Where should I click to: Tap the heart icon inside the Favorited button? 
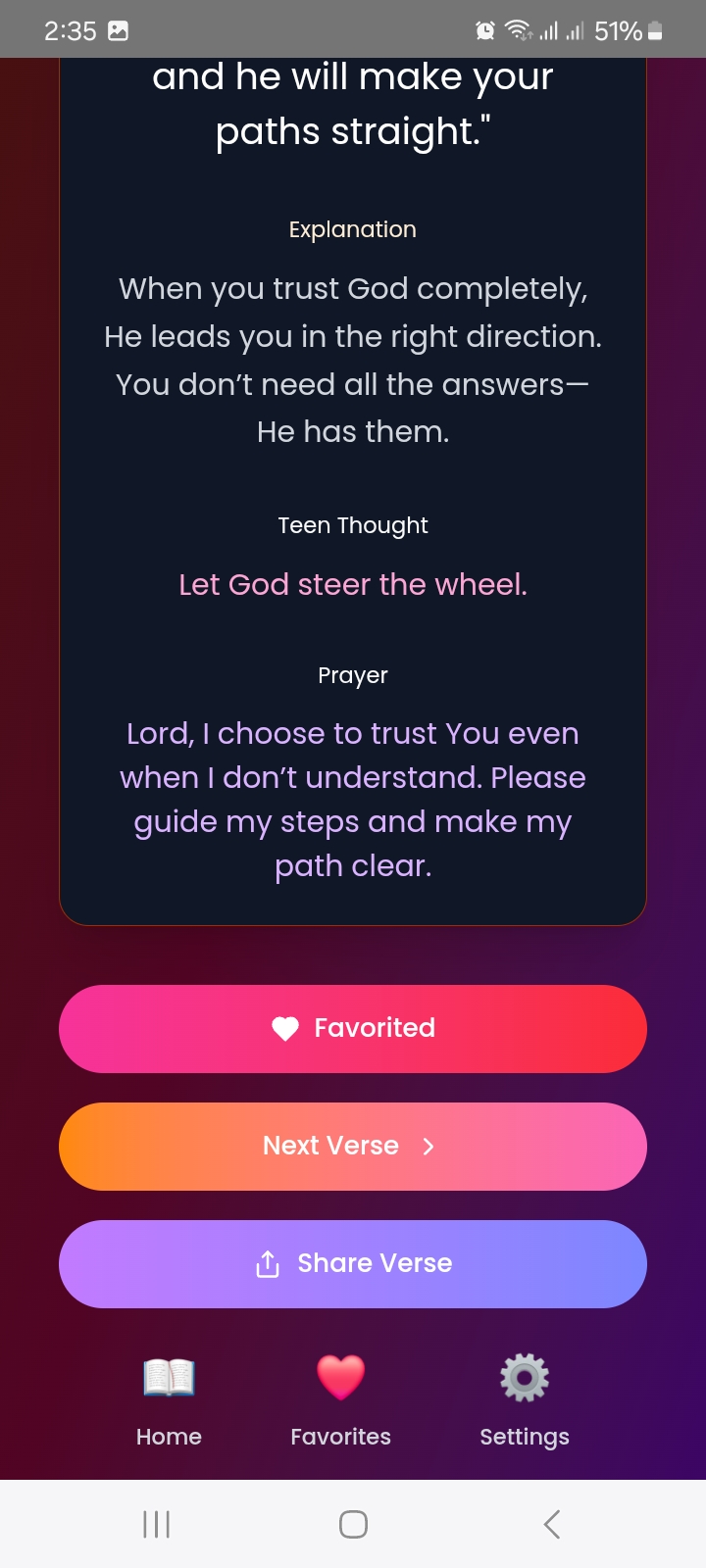pos(284,1028)
